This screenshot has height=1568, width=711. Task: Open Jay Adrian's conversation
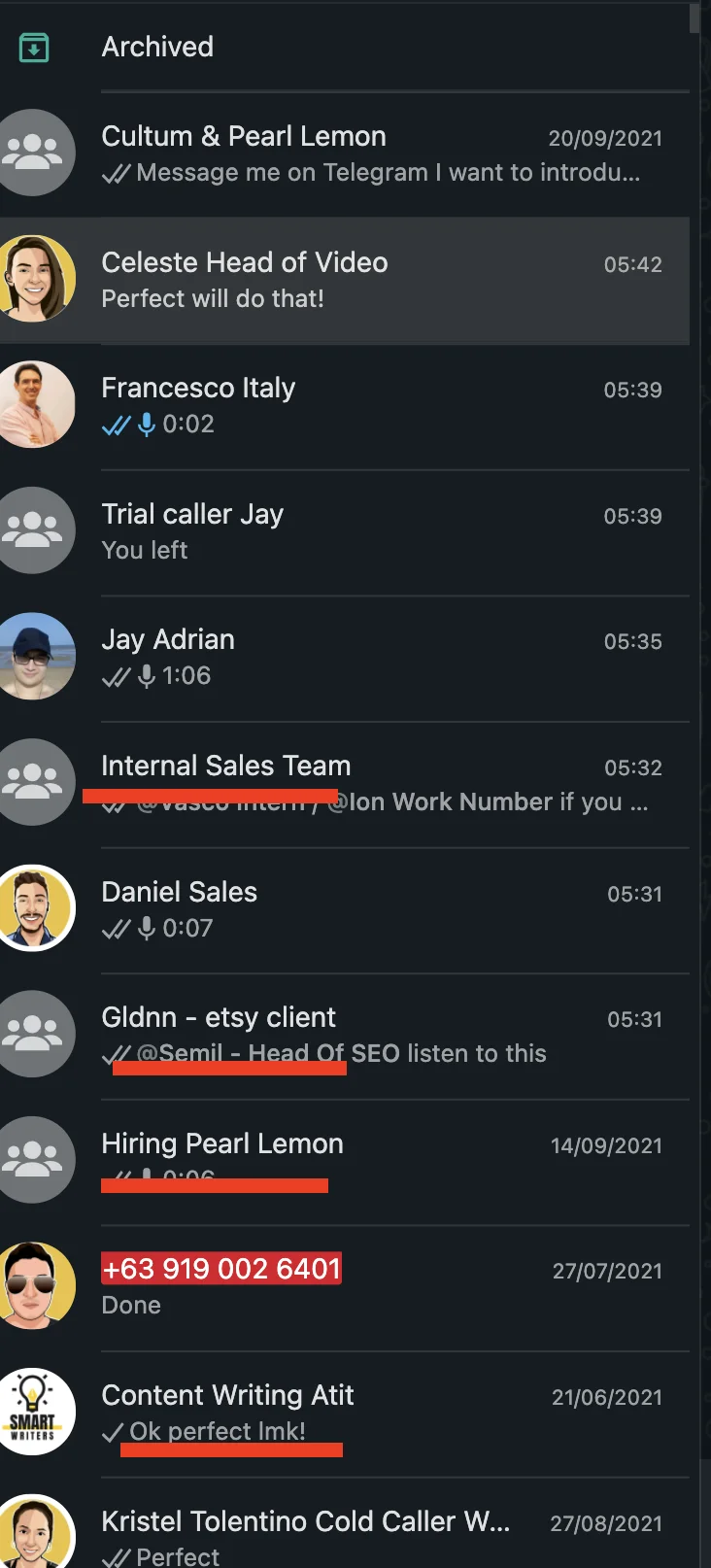click(x=345, y=658)
